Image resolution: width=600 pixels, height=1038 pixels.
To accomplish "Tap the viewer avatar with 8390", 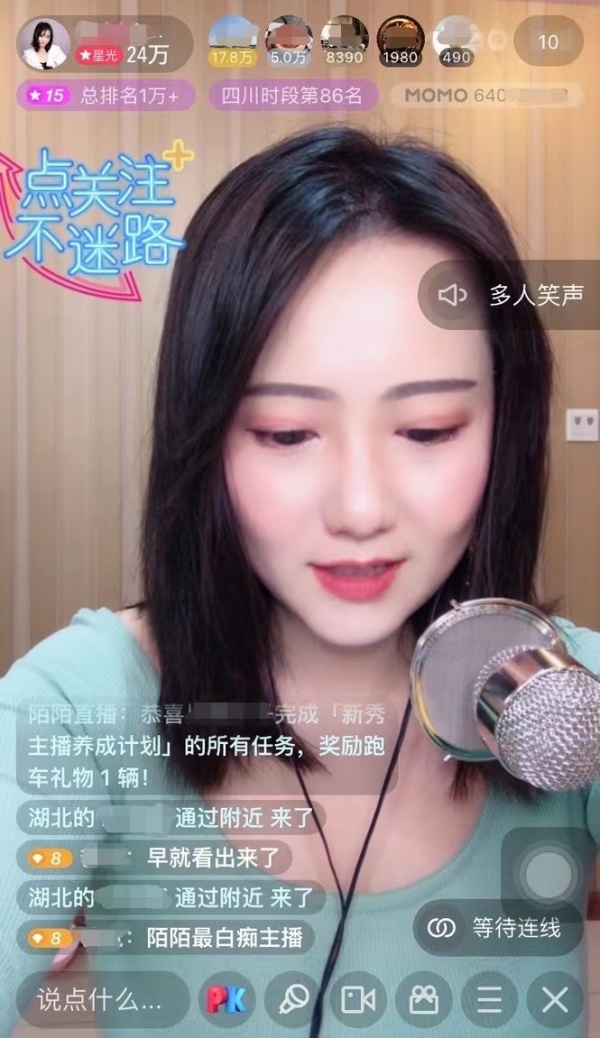I will tap(344, 40).
